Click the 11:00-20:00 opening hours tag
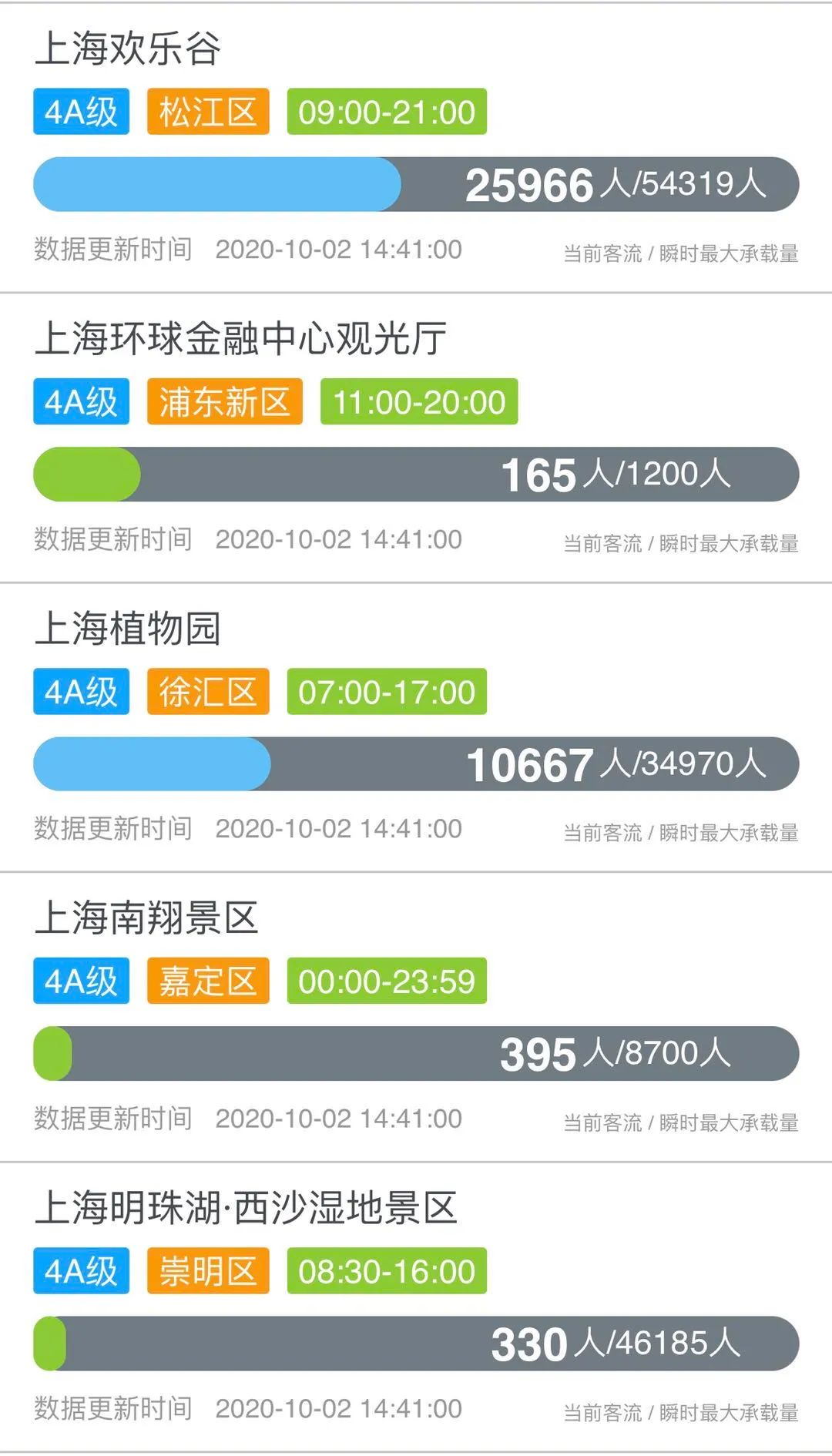 pyautogui.click(x=420, y=401)
